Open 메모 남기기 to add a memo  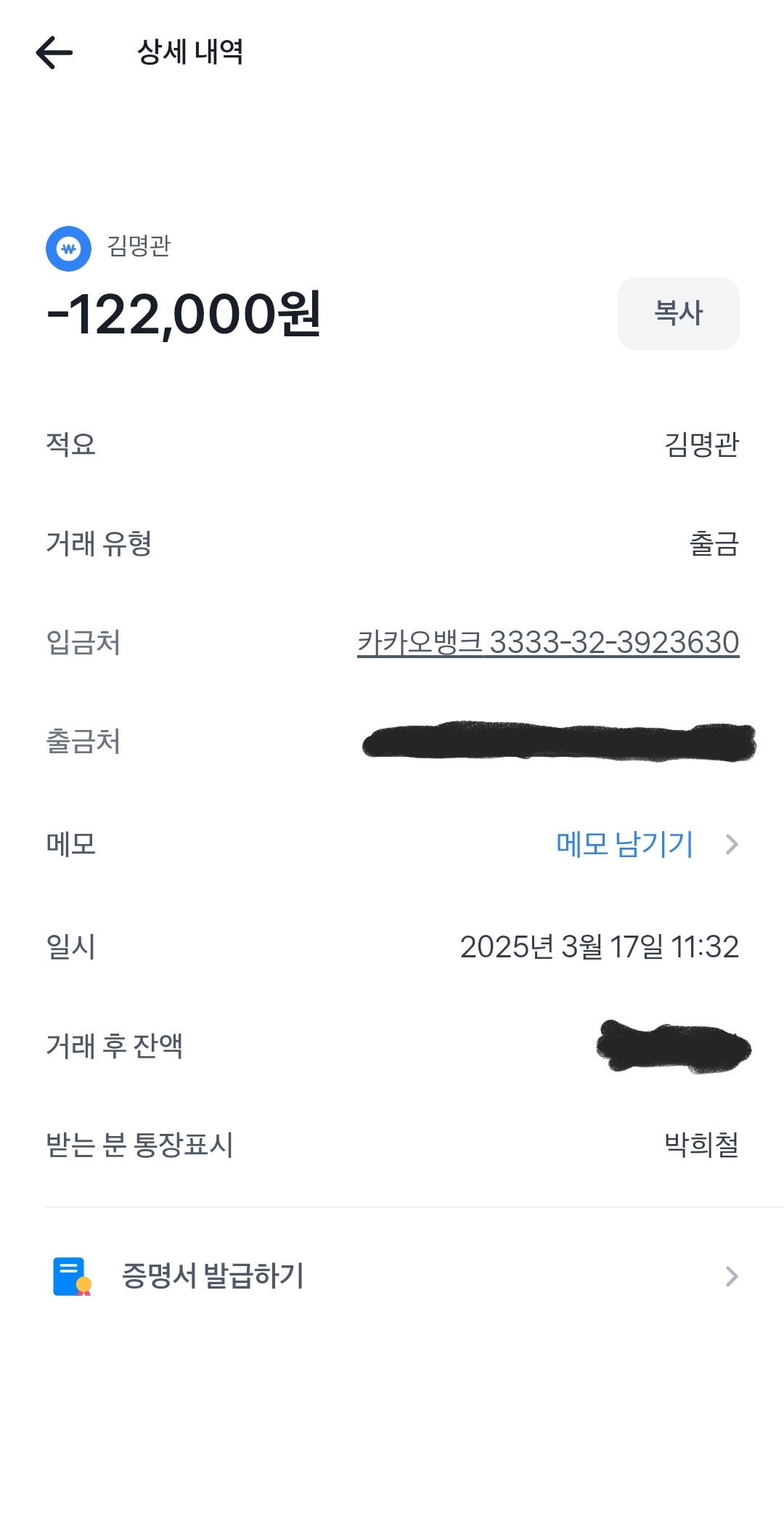coord(646,844)
